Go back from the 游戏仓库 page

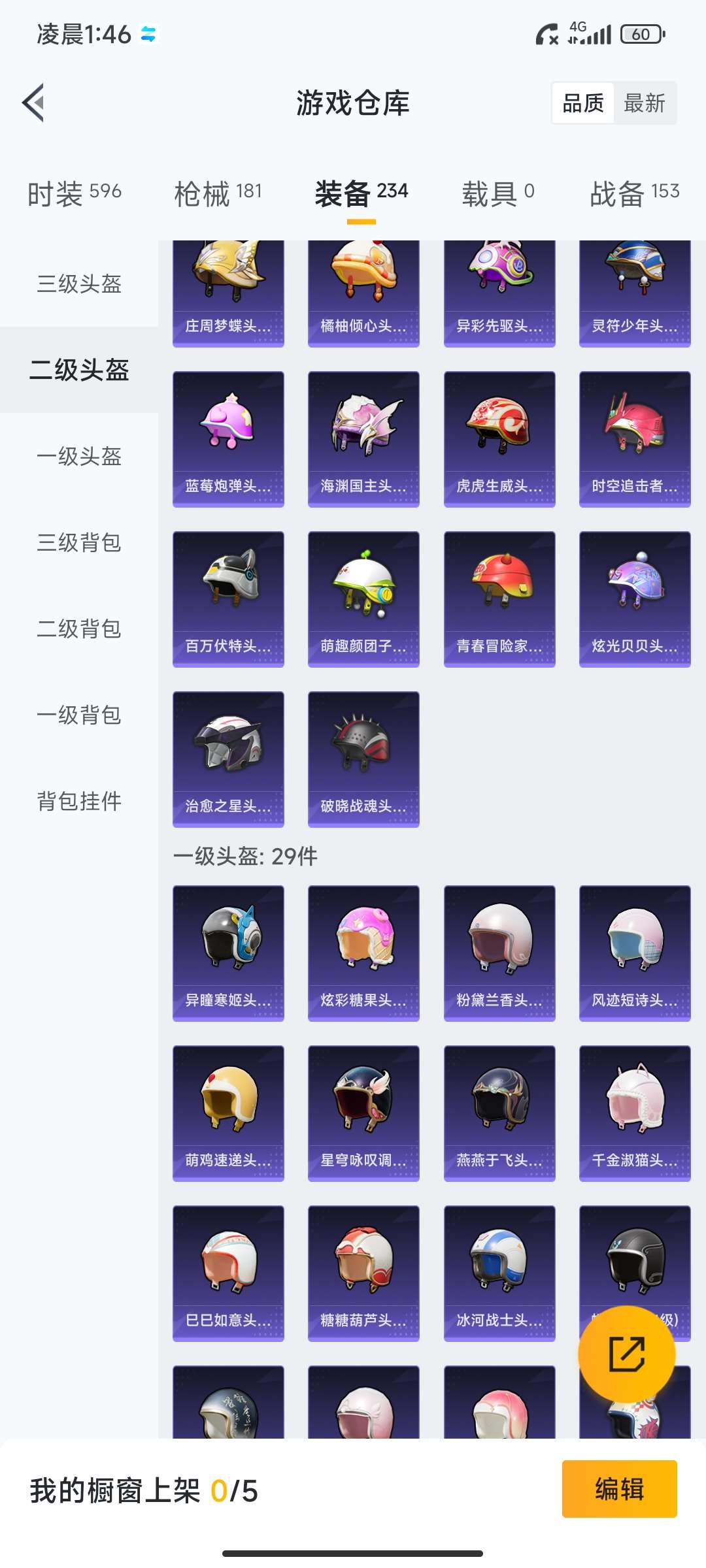coord(34,103)
